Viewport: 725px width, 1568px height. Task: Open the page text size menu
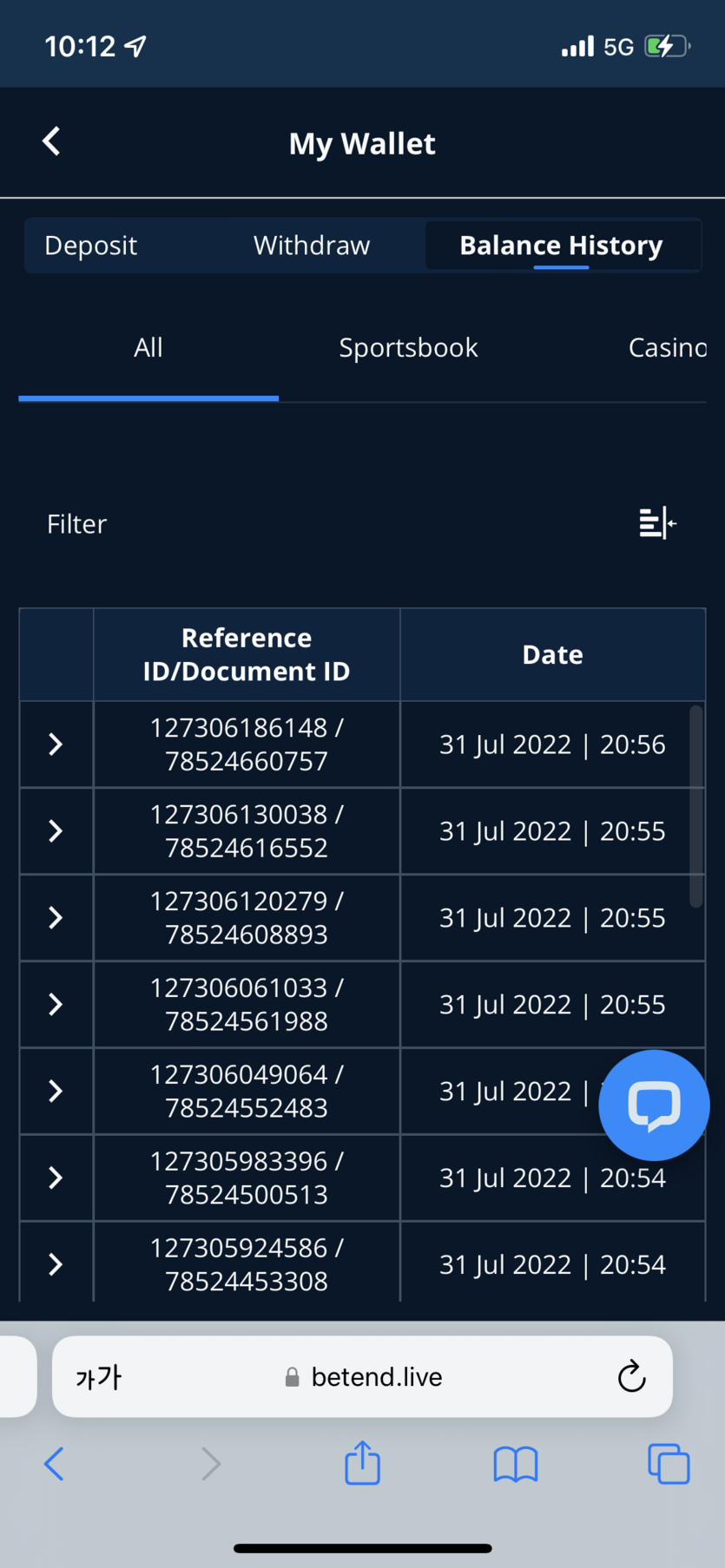click(99, 1377)
